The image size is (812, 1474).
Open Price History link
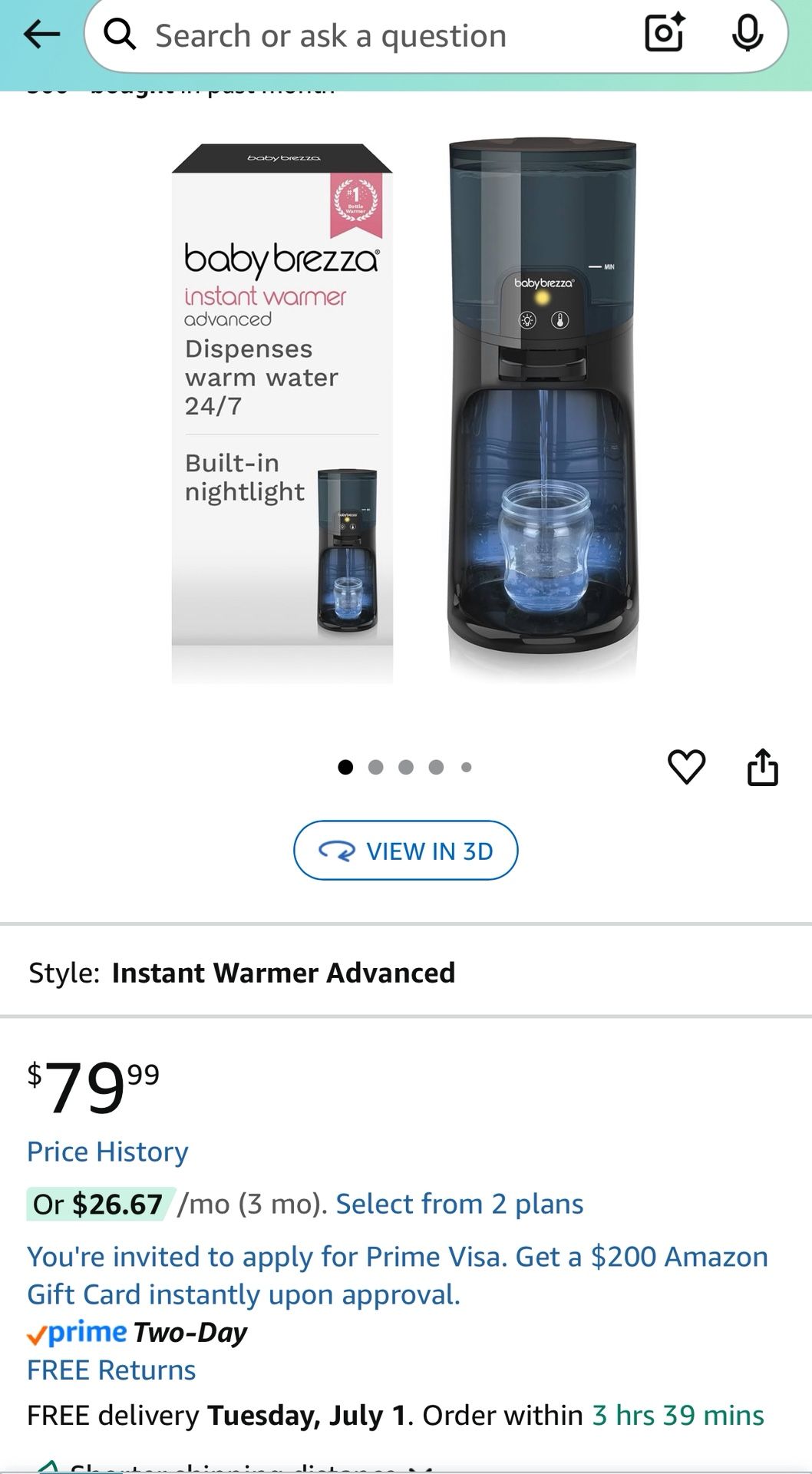(107, 1152)
